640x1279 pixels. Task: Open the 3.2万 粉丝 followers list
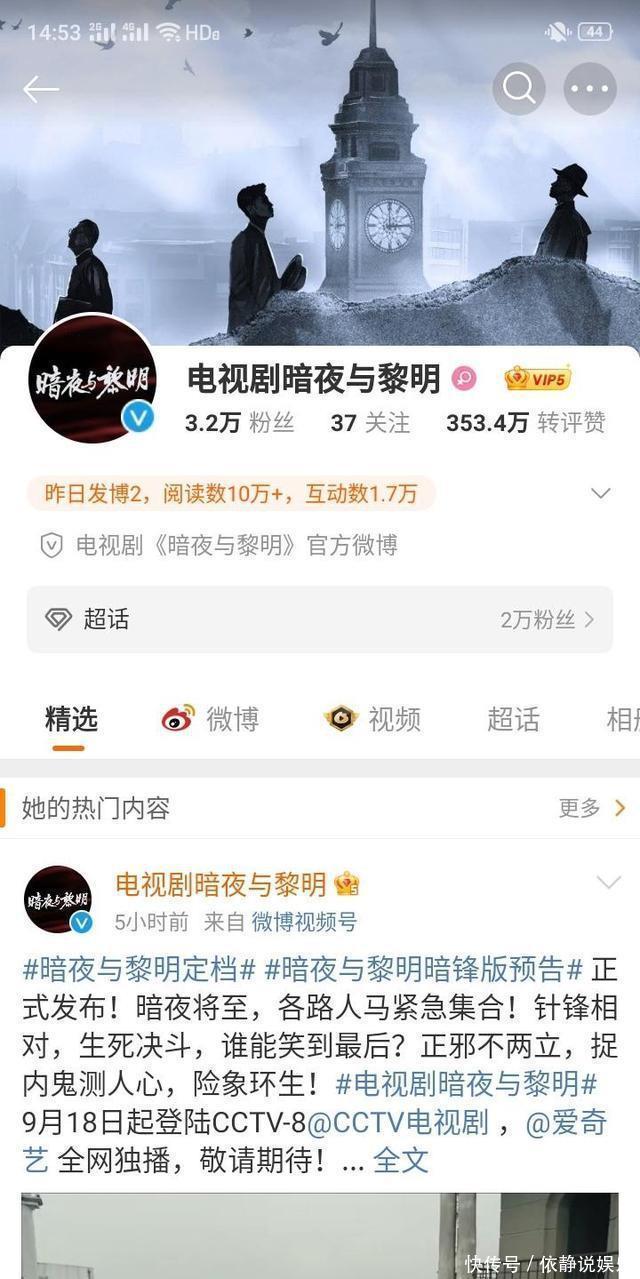(240, 423)
